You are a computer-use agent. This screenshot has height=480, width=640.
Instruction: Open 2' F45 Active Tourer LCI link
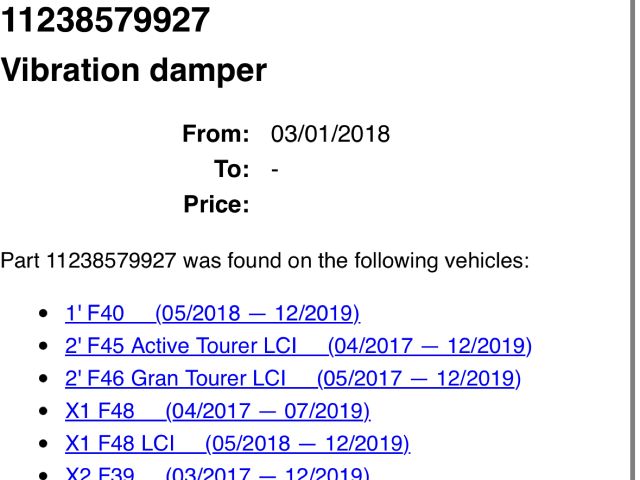coord(298,346)
